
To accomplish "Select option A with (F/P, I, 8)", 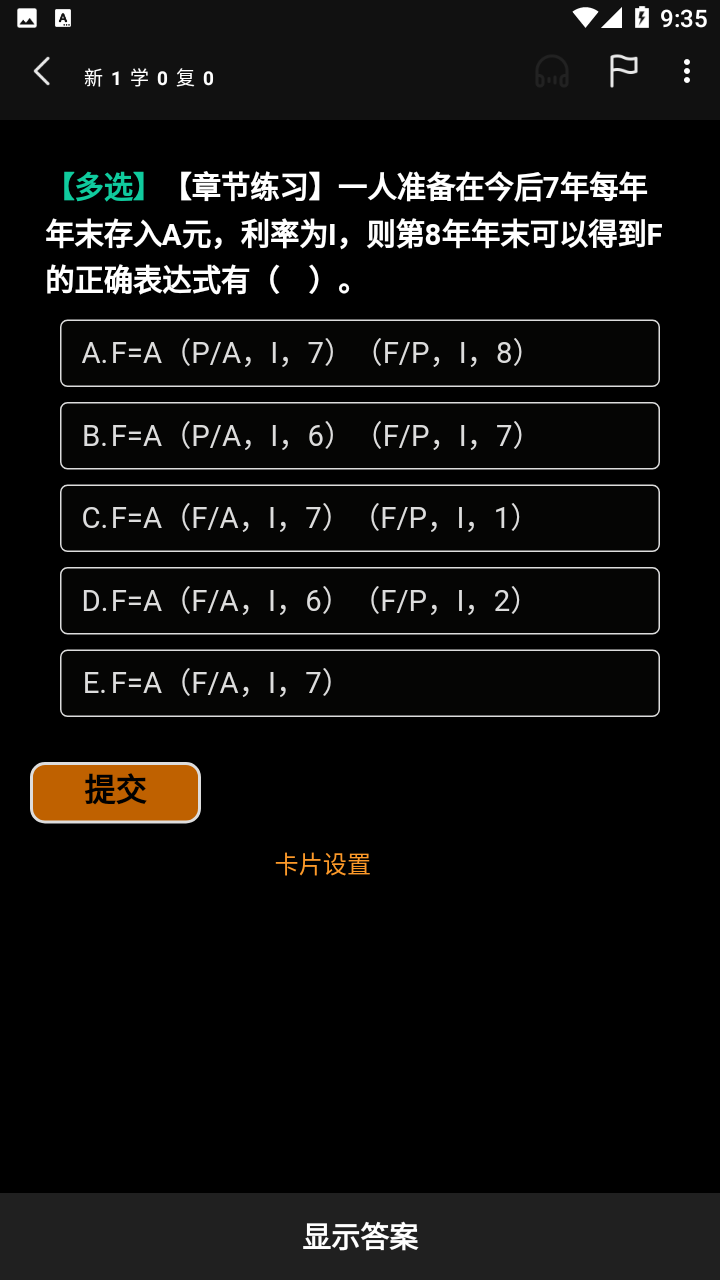I will pos(360,353).
